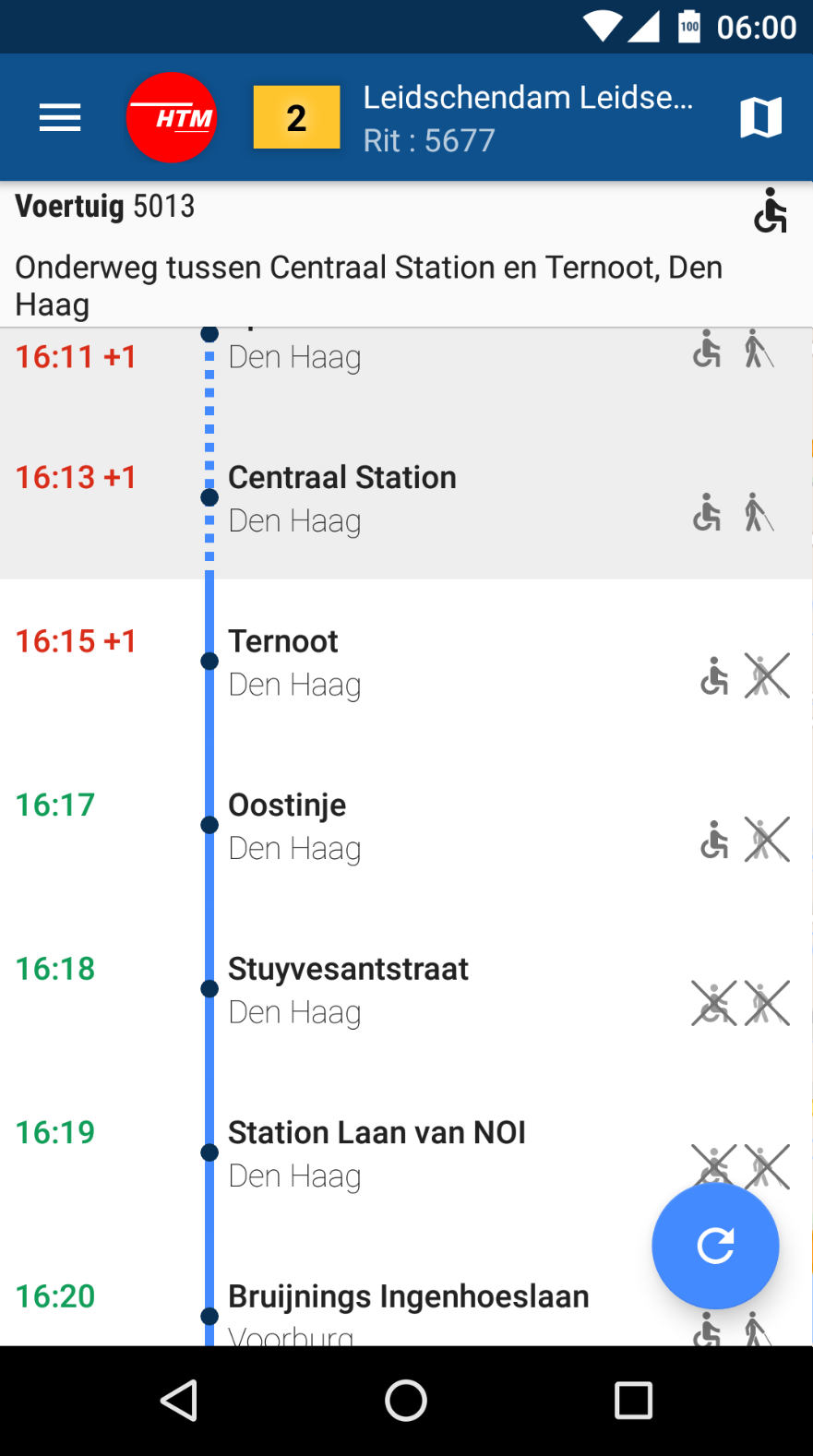
Task: Return to the home screen
Action: pyautogui.click(x=406, y=1401)
